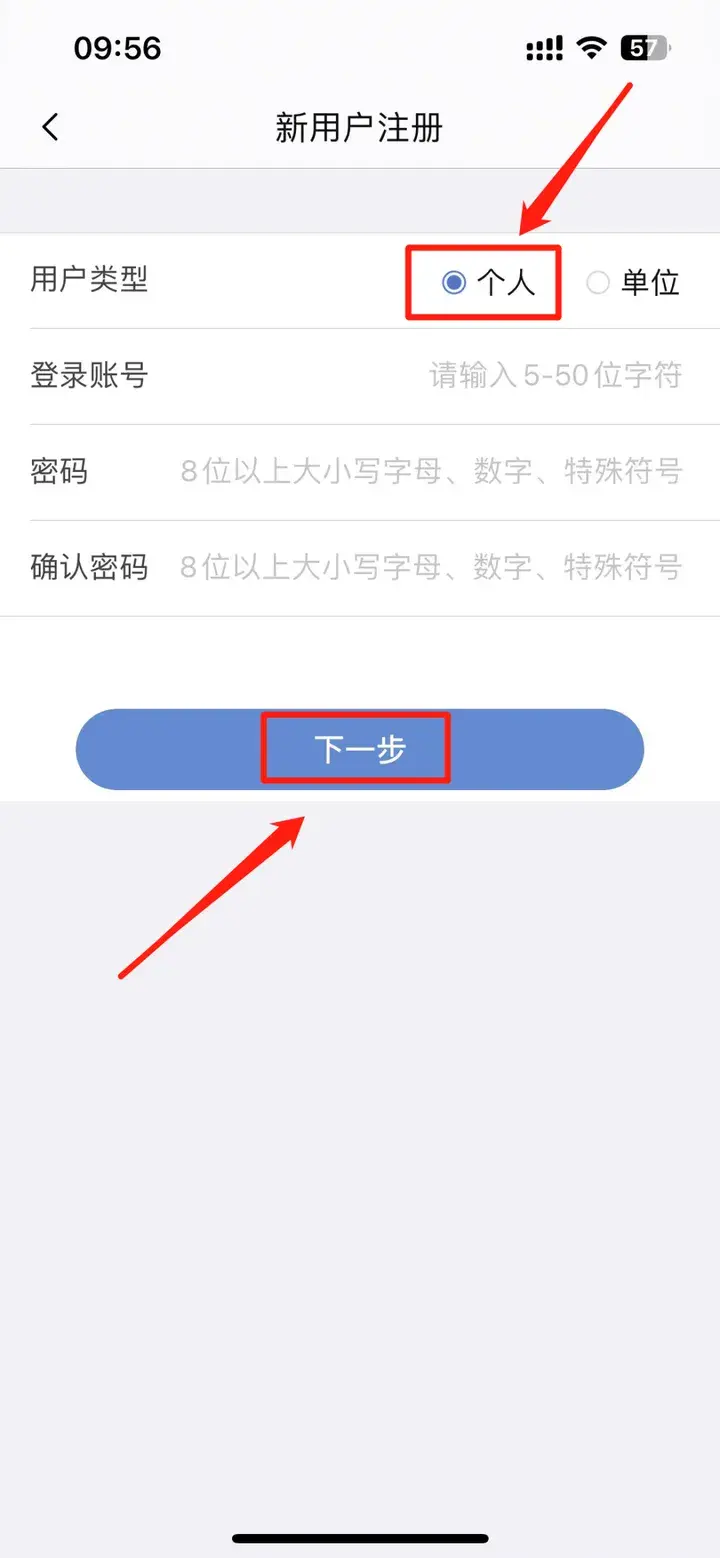Activate the 确认密码 field
Viewport: 720px width, 1558px height.
pyautogui.click(x=431, y=568)
